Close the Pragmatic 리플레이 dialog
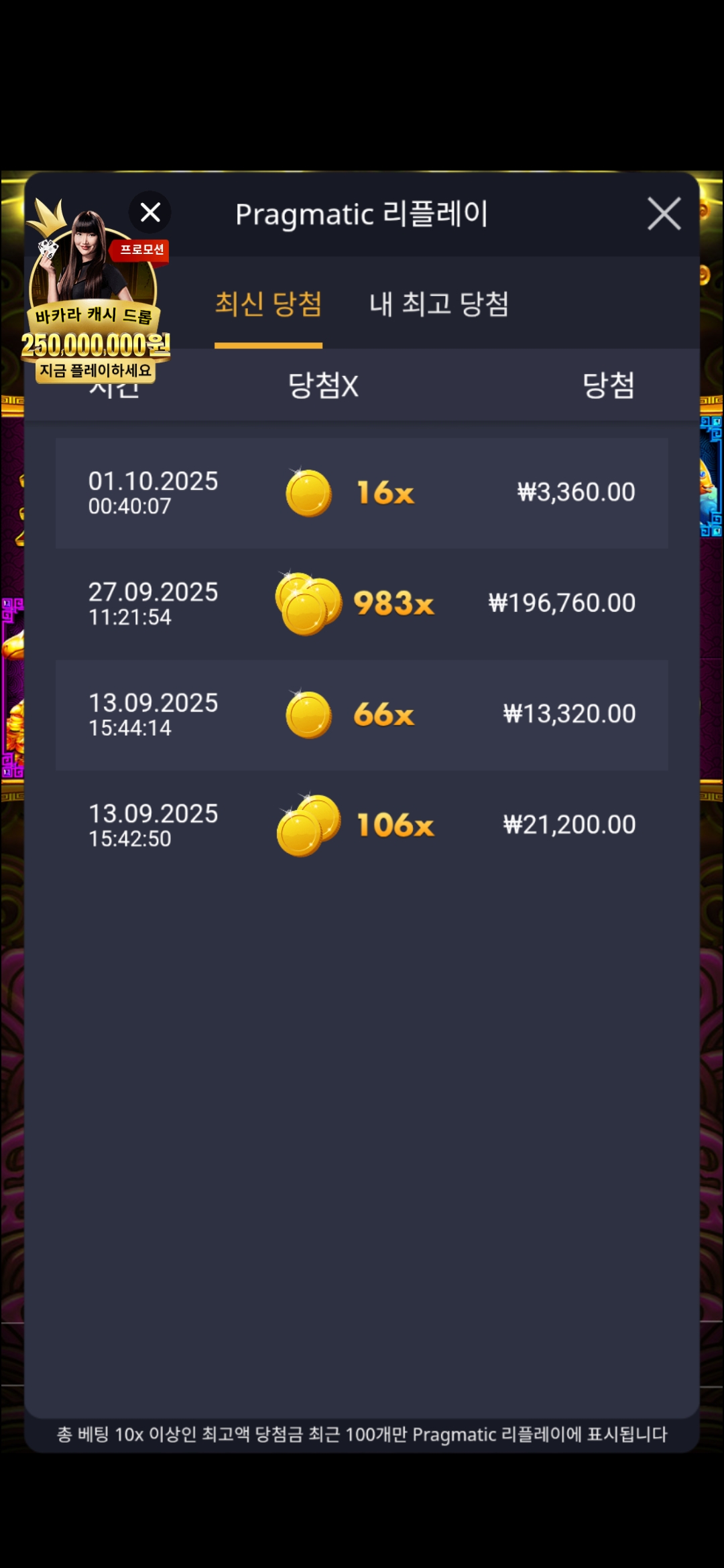This screenshot has height=1568, width=724. 664,214
